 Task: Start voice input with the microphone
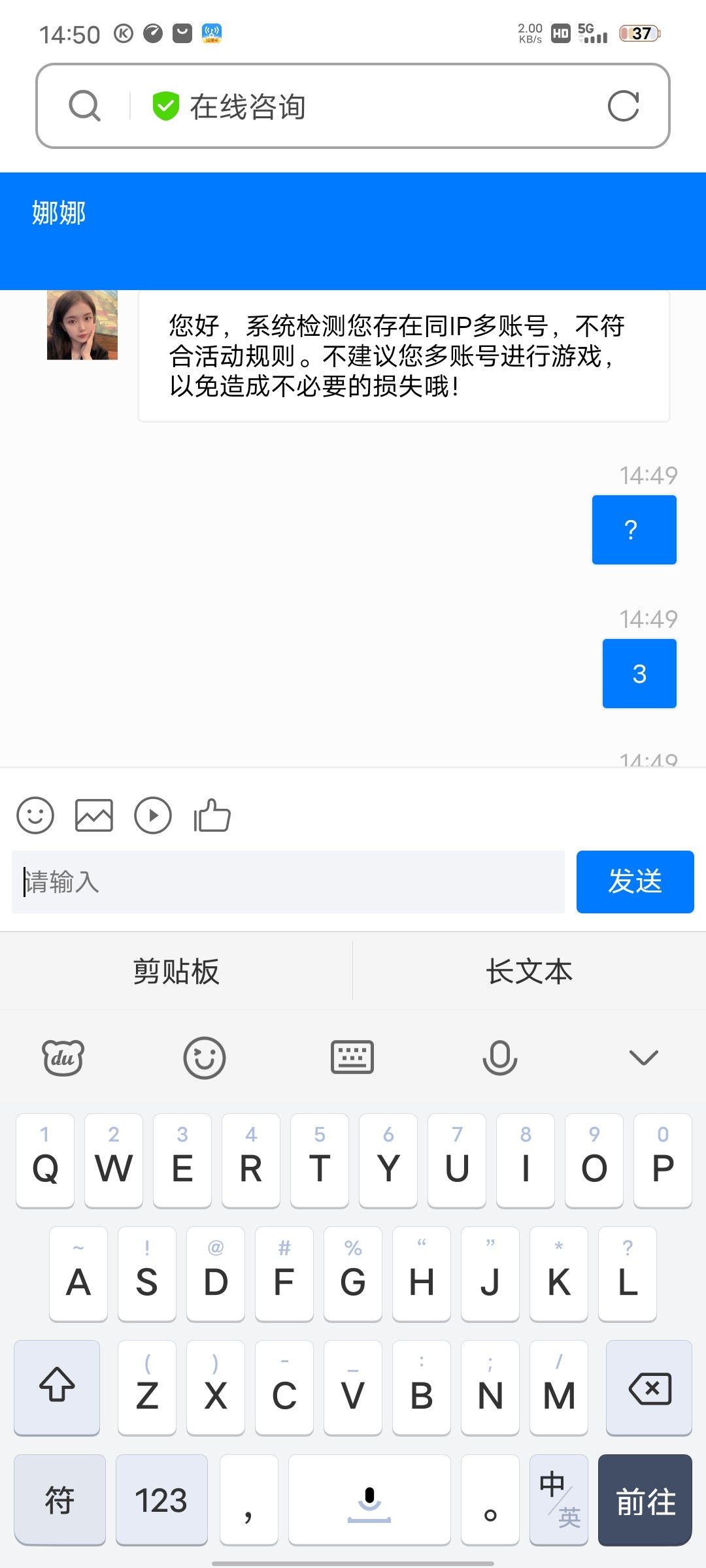pos(500,1057)
